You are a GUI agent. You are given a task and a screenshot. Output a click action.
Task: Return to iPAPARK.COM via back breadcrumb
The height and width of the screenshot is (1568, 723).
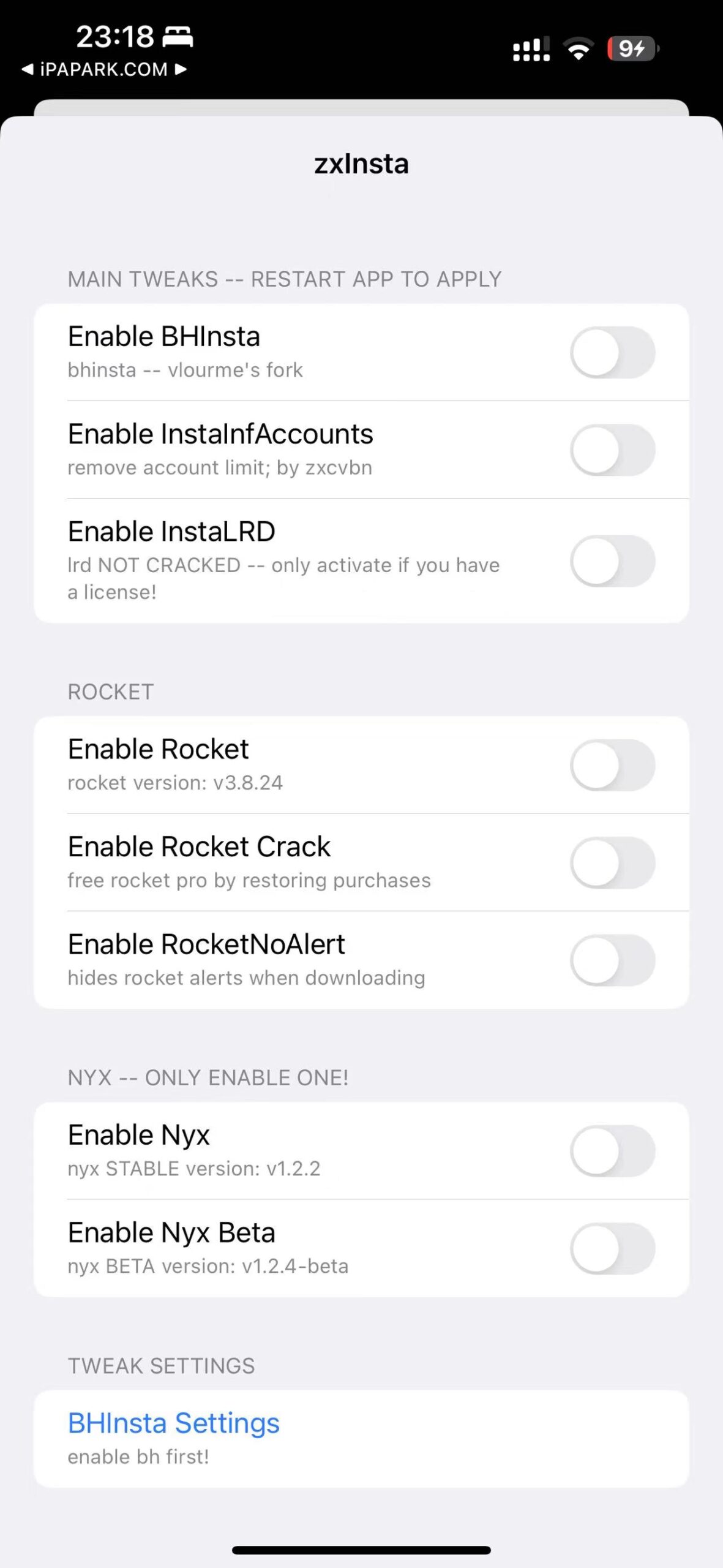point(103,69)
